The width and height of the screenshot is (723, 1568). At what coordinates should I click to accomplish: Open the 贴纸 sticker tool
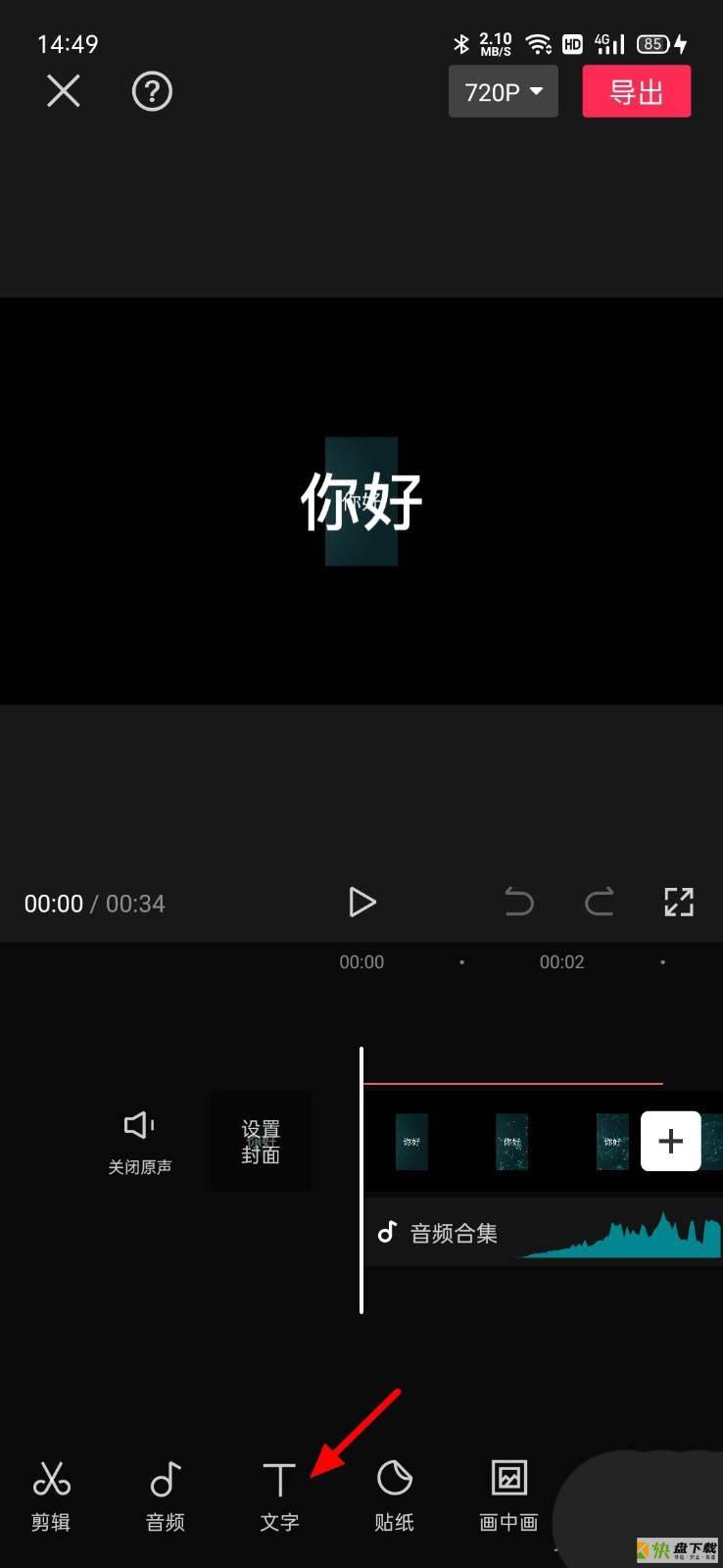394,1494
